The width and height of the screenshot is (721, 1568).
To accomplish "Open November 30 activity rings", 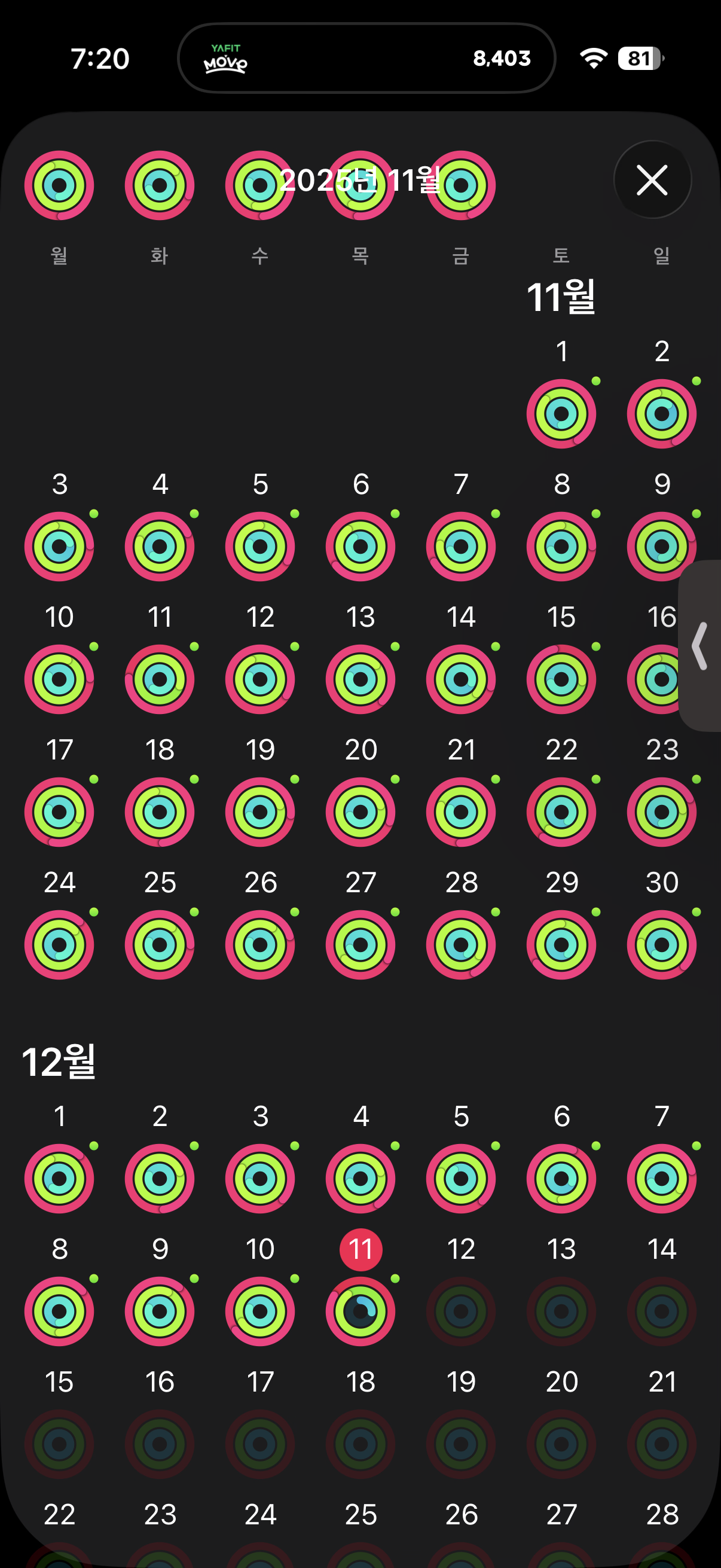I will pos(661,944).
